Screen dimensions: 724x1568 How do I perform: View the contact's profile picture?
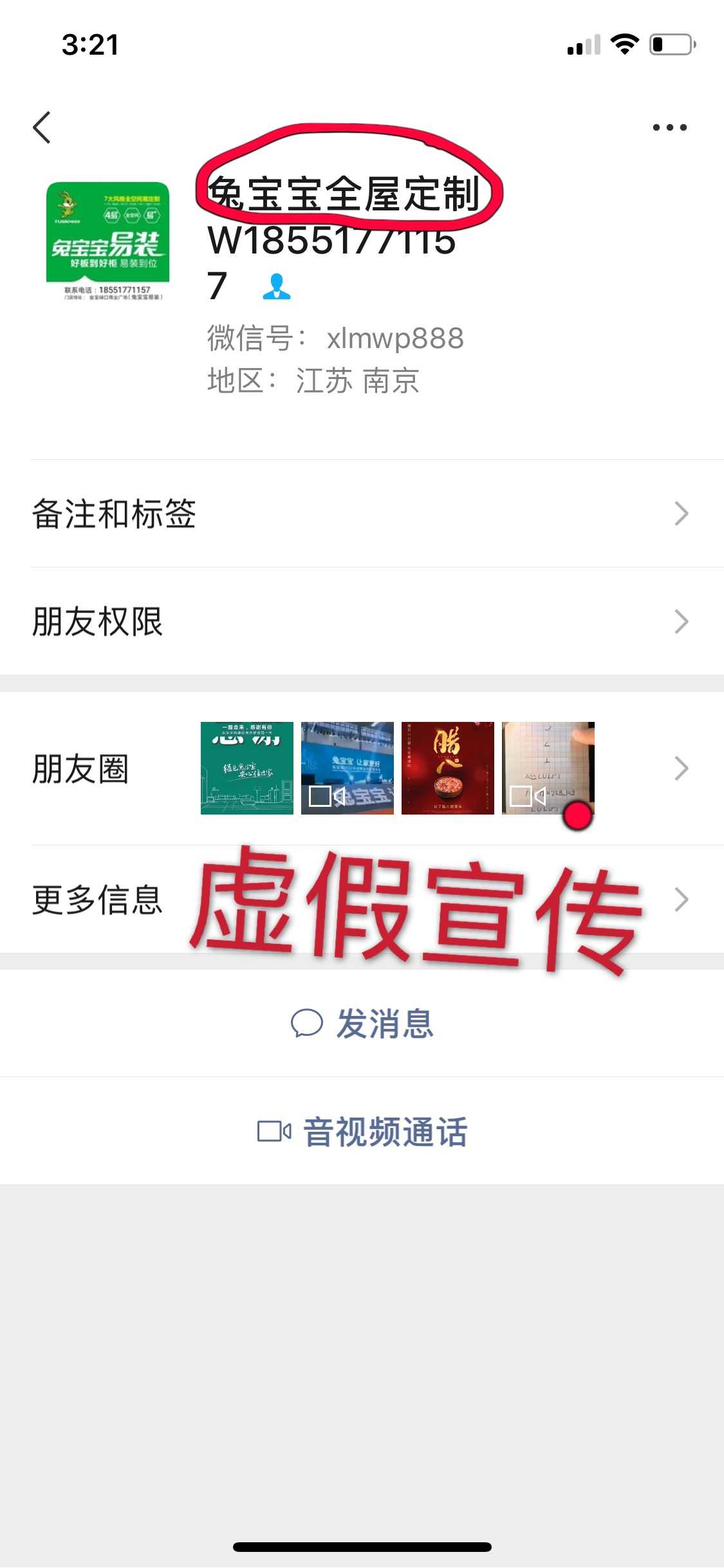(108, 241)
